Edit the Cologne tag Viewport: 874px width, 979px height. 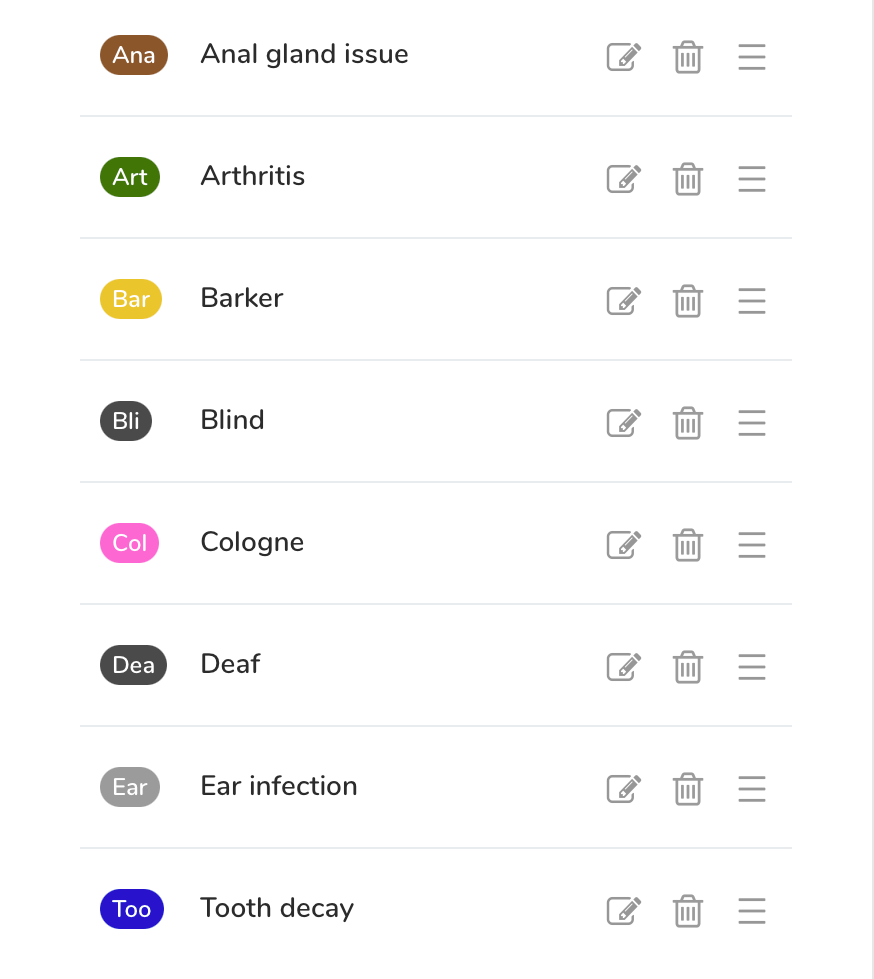(624, 545)
